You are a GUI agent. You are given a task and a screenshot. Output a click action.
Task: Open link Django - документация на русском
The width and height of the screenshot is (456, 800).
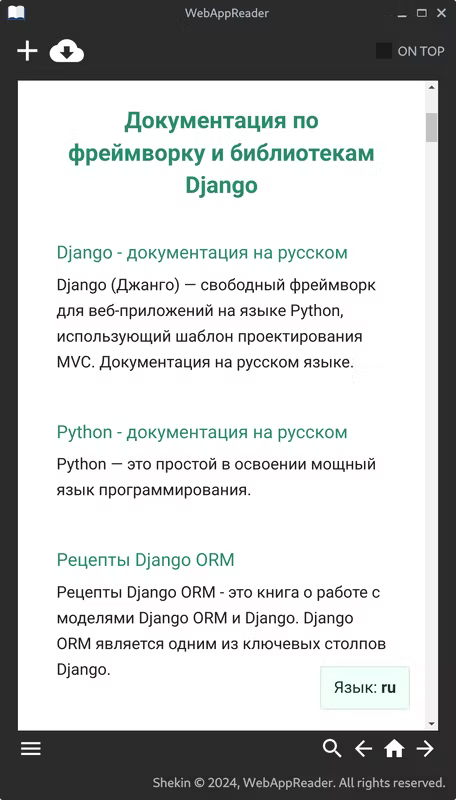click(202, 253)
